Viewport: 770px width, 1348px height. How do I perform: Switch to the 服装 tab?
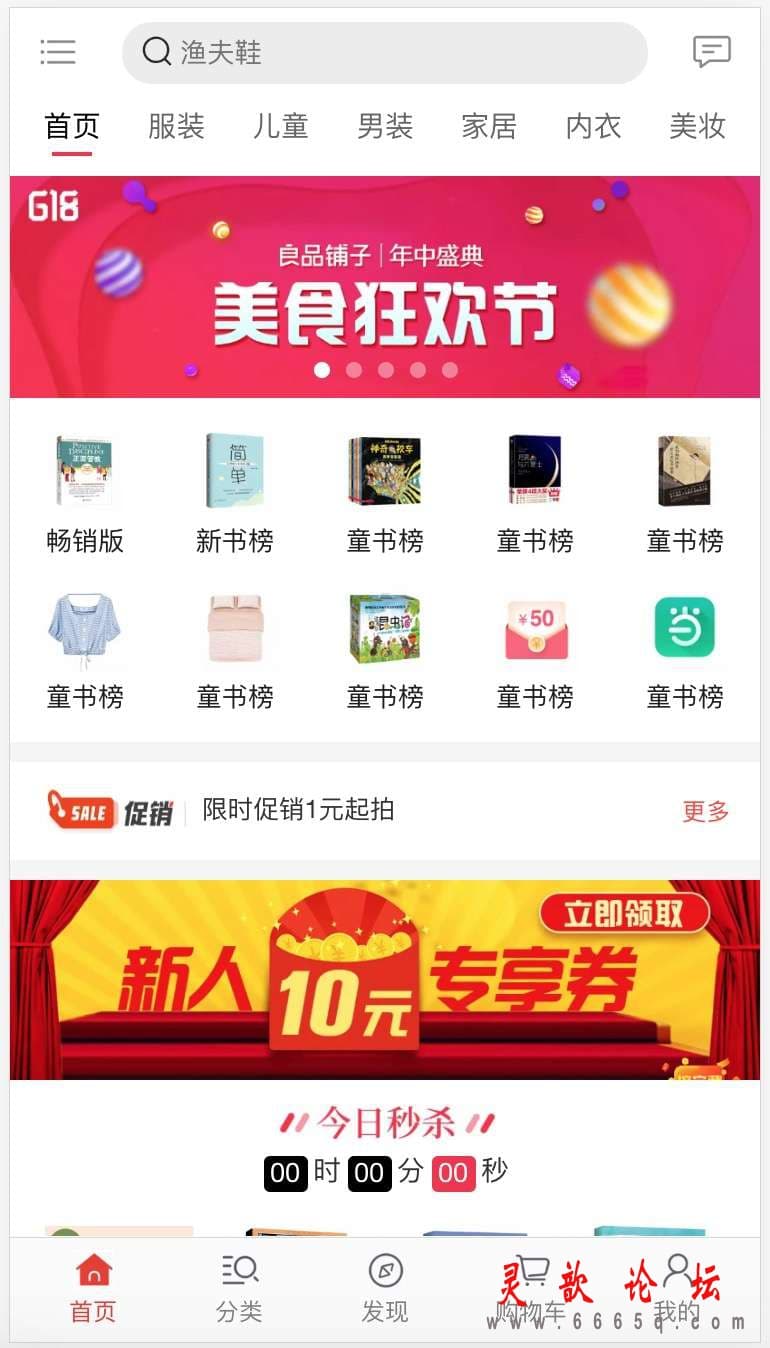pos(176,127)
